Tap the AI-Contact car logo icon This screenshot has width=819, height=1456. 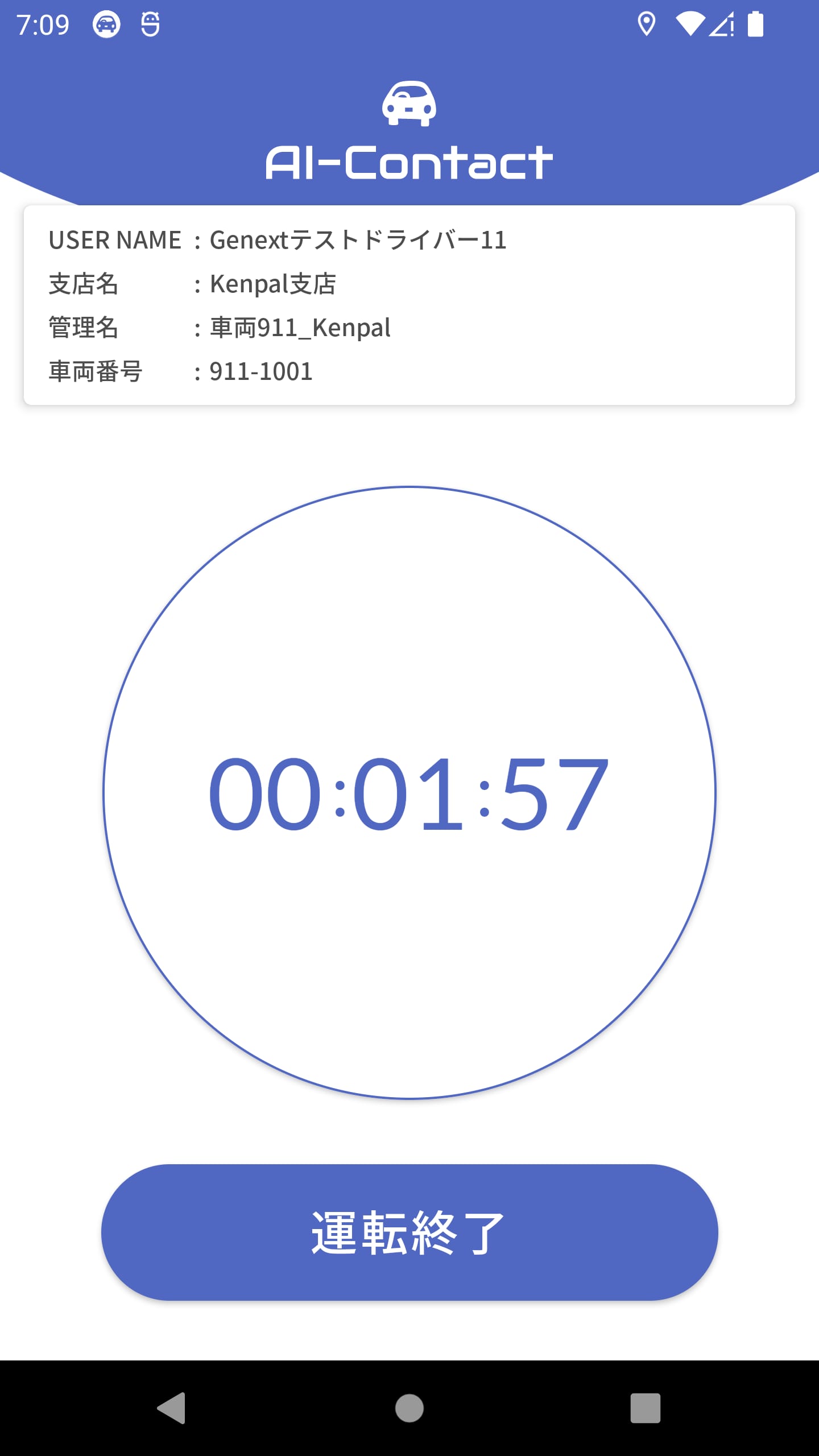408,104
